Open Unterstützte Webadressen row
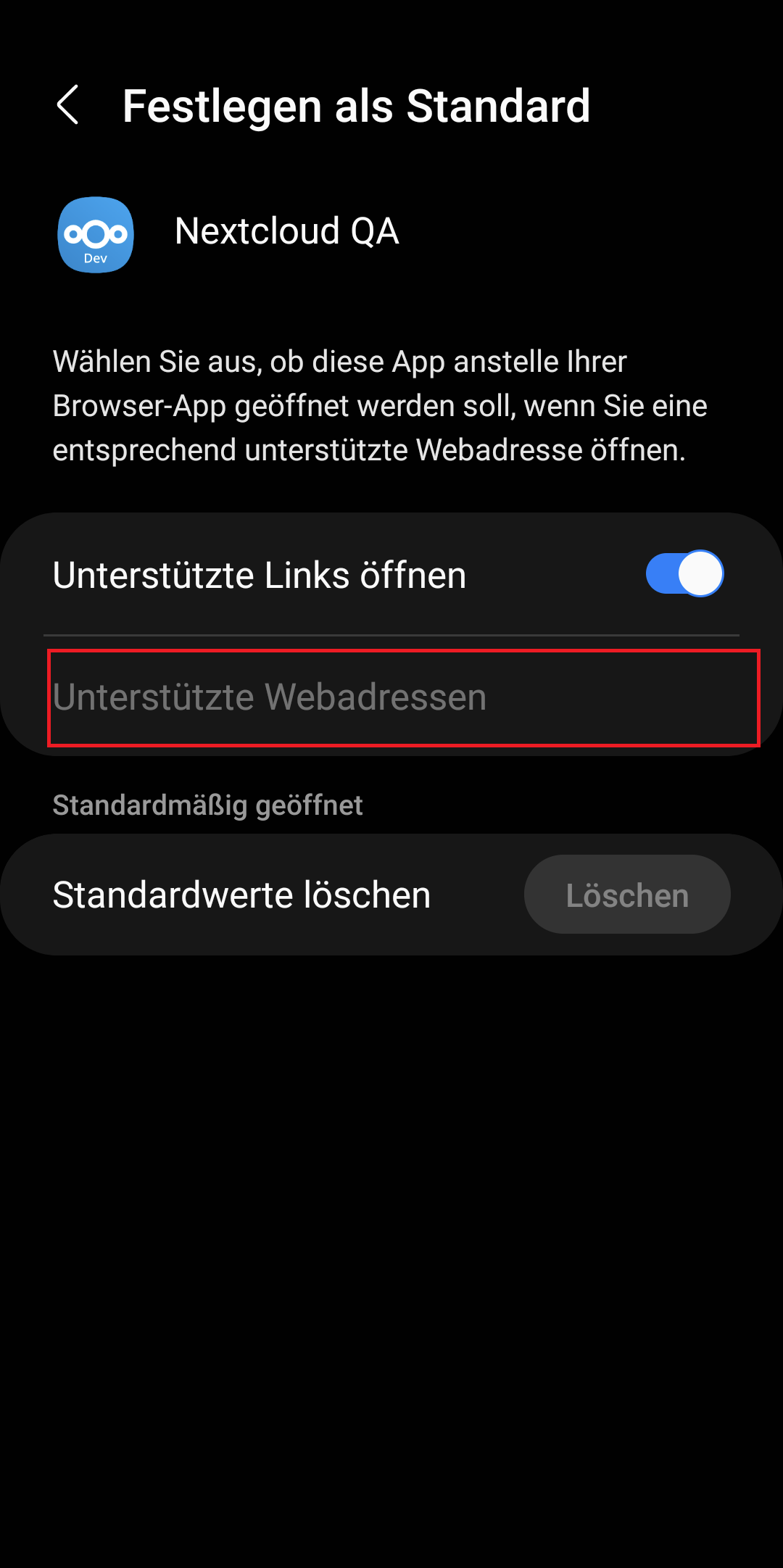 pos(402,697)
